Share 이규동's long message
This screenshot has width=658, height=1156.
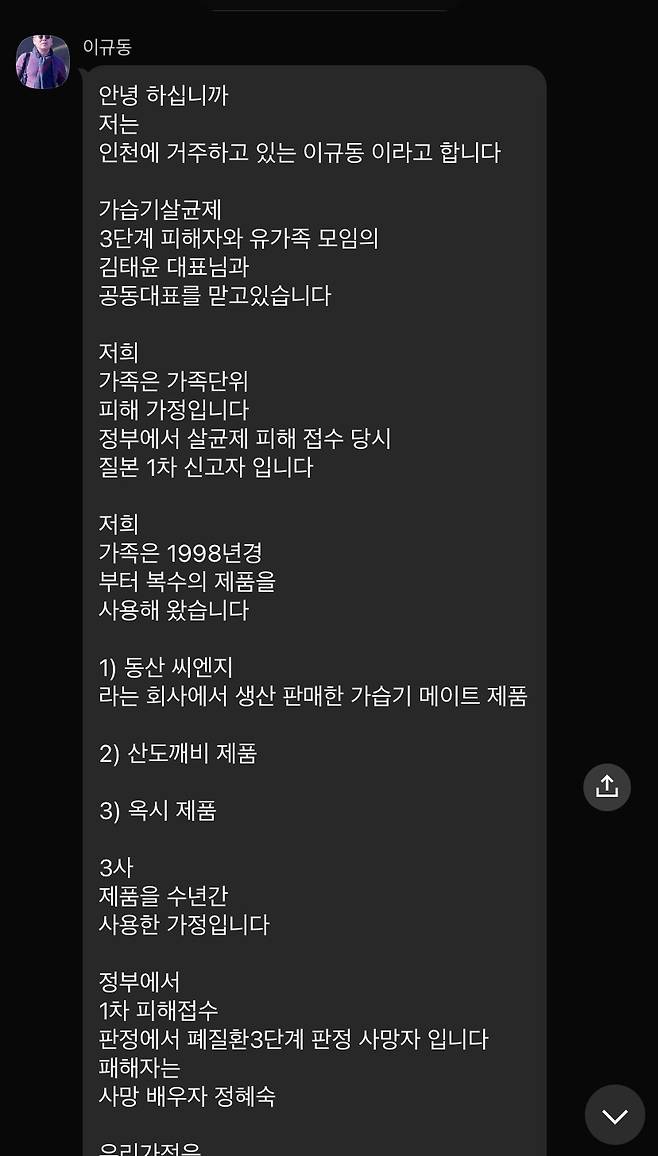607,787
